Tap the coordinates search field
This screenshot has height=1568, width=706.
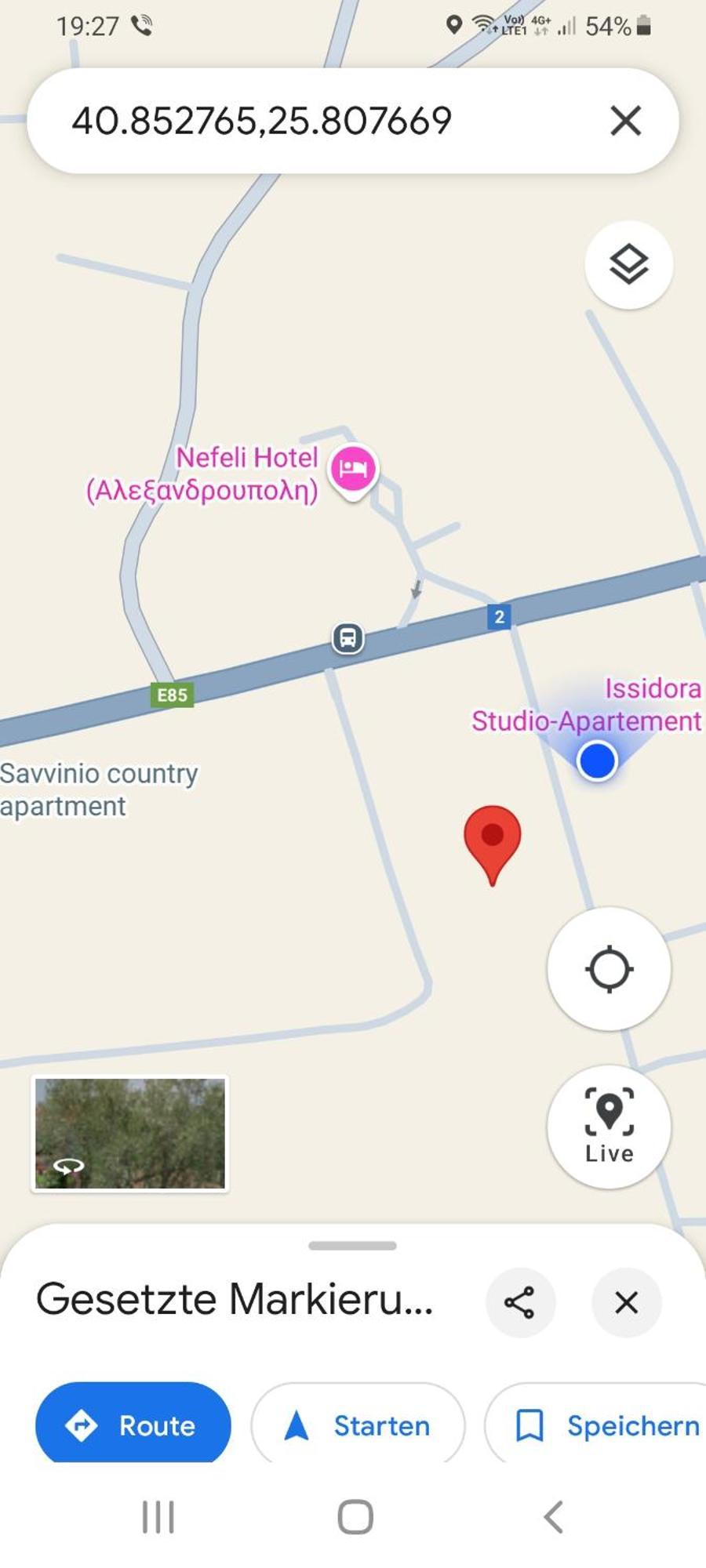(314, 121)
